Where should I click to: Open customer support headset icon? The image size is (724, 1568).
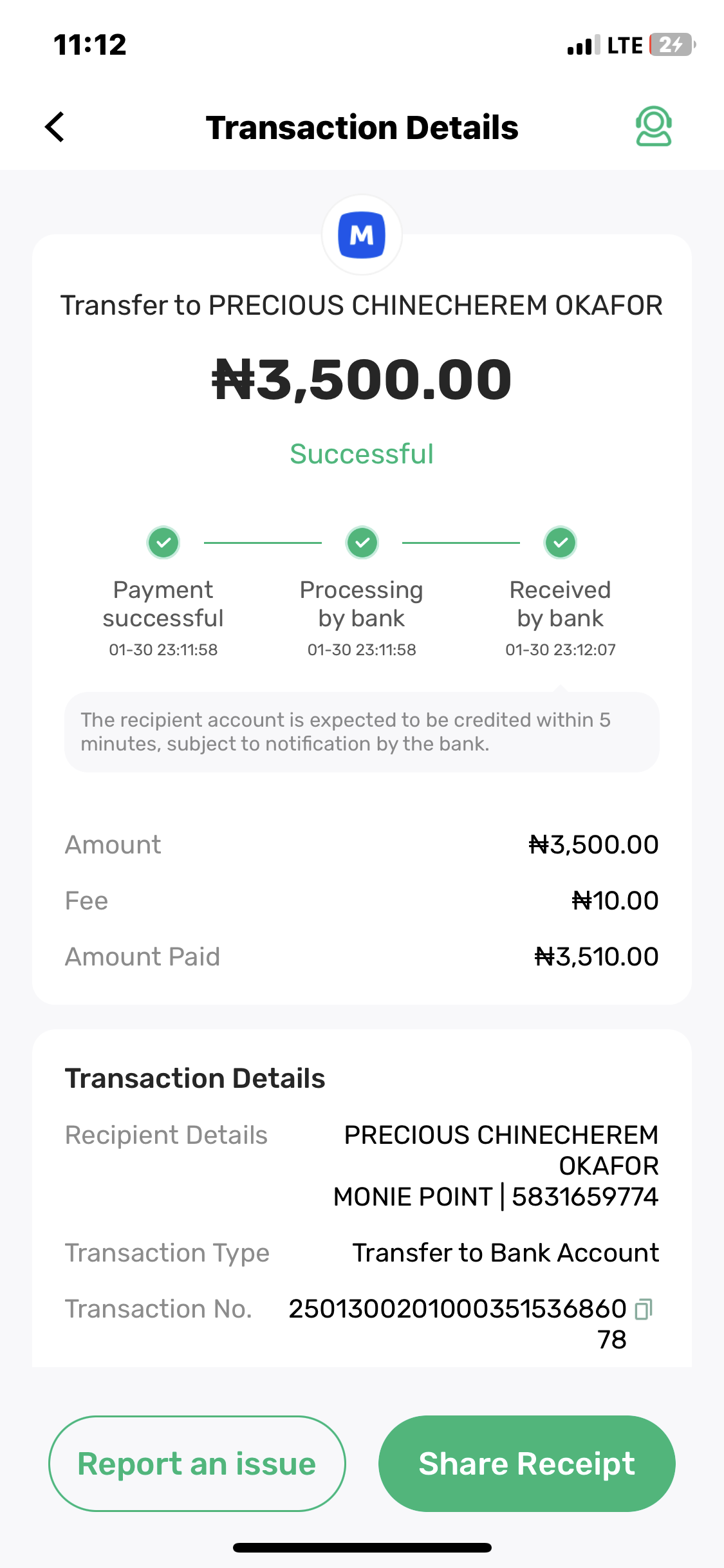(653, 126)
